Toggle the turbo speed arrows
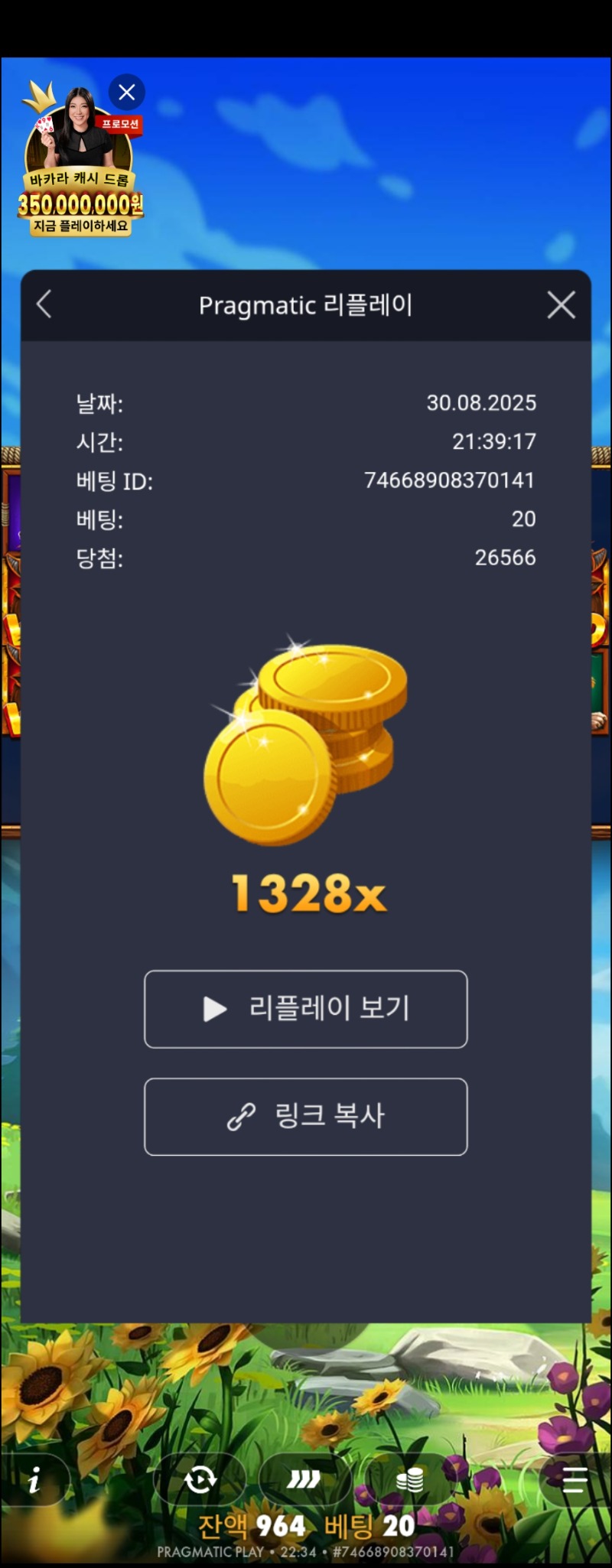This screenshot has height=1568, width=612. pos(304,1481)
